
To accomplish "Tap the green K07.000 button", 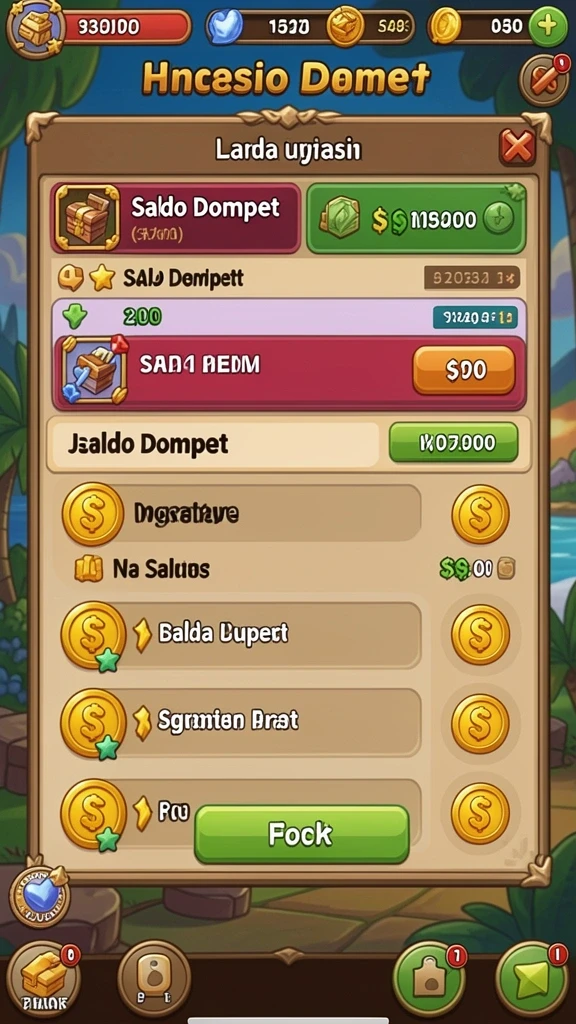I will [453, 442].
